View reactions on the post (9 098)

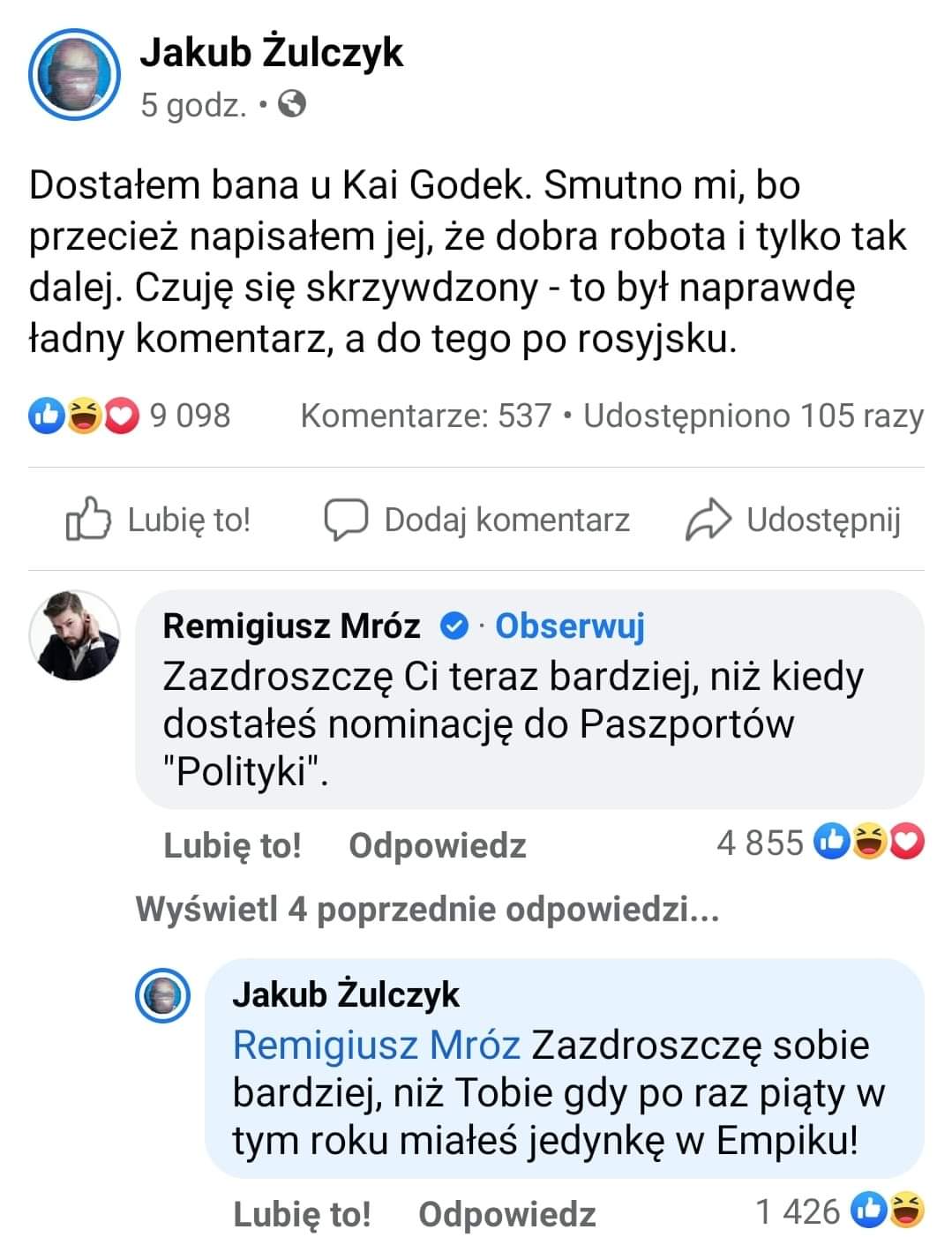tap(131, 416)
